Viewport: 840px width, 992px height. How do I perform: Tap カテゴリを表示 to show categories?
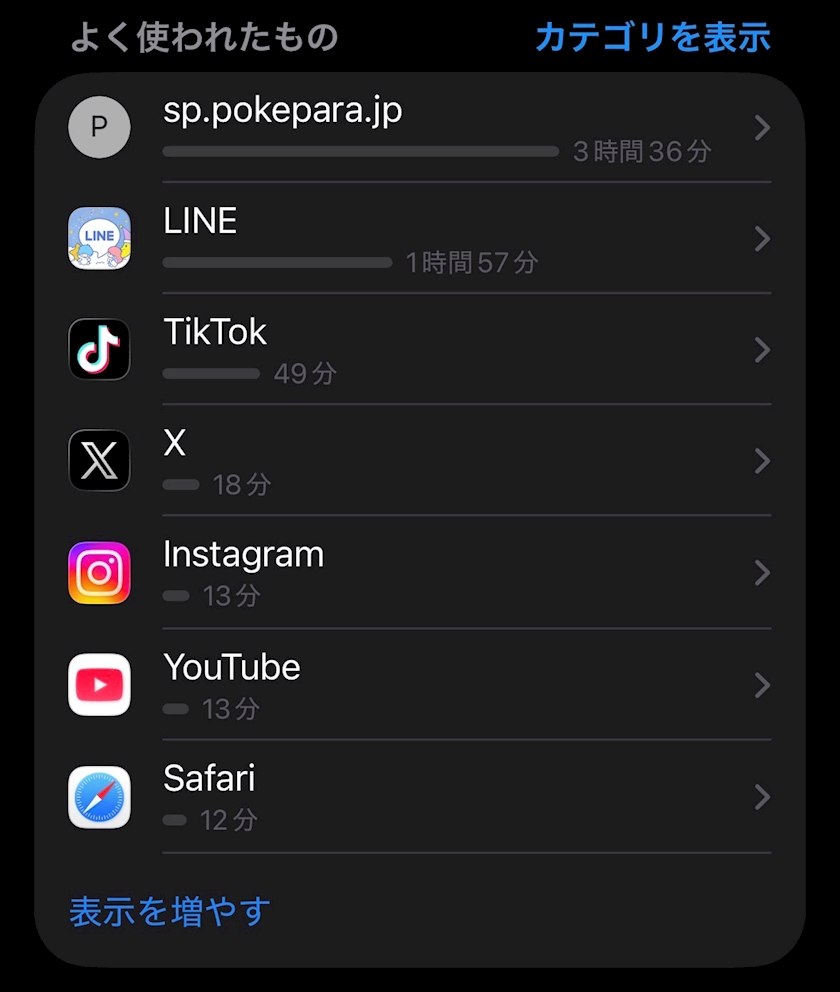(x=653, y=37)
